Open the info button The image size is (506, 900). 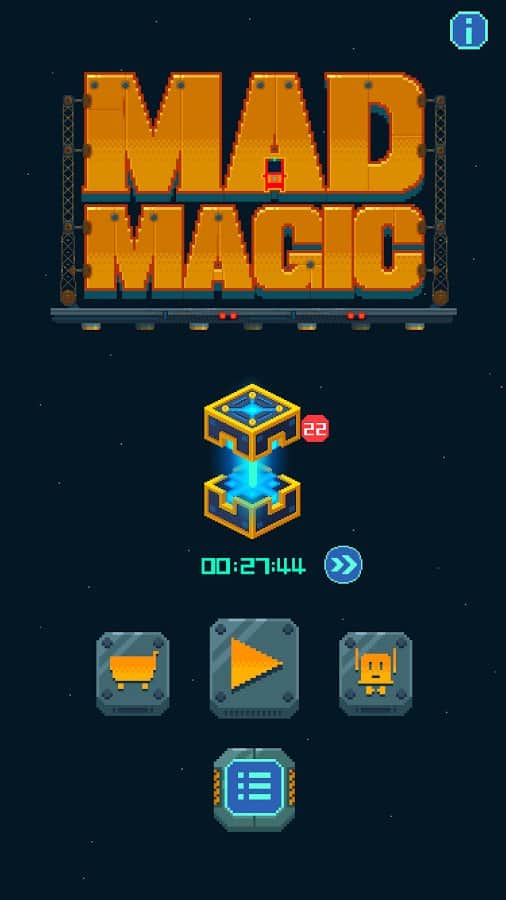469,30
